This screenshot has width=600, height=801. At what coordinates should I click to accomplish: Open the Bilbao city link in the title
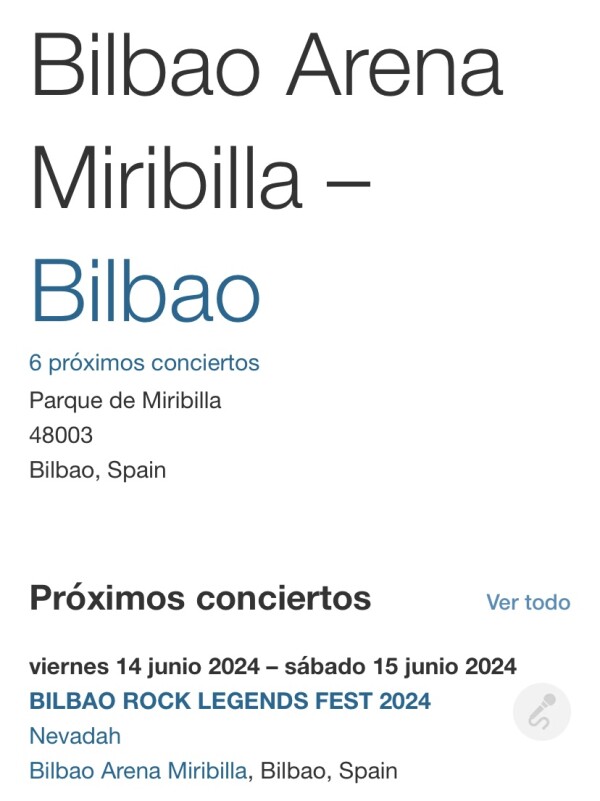(x=146, y=291)
